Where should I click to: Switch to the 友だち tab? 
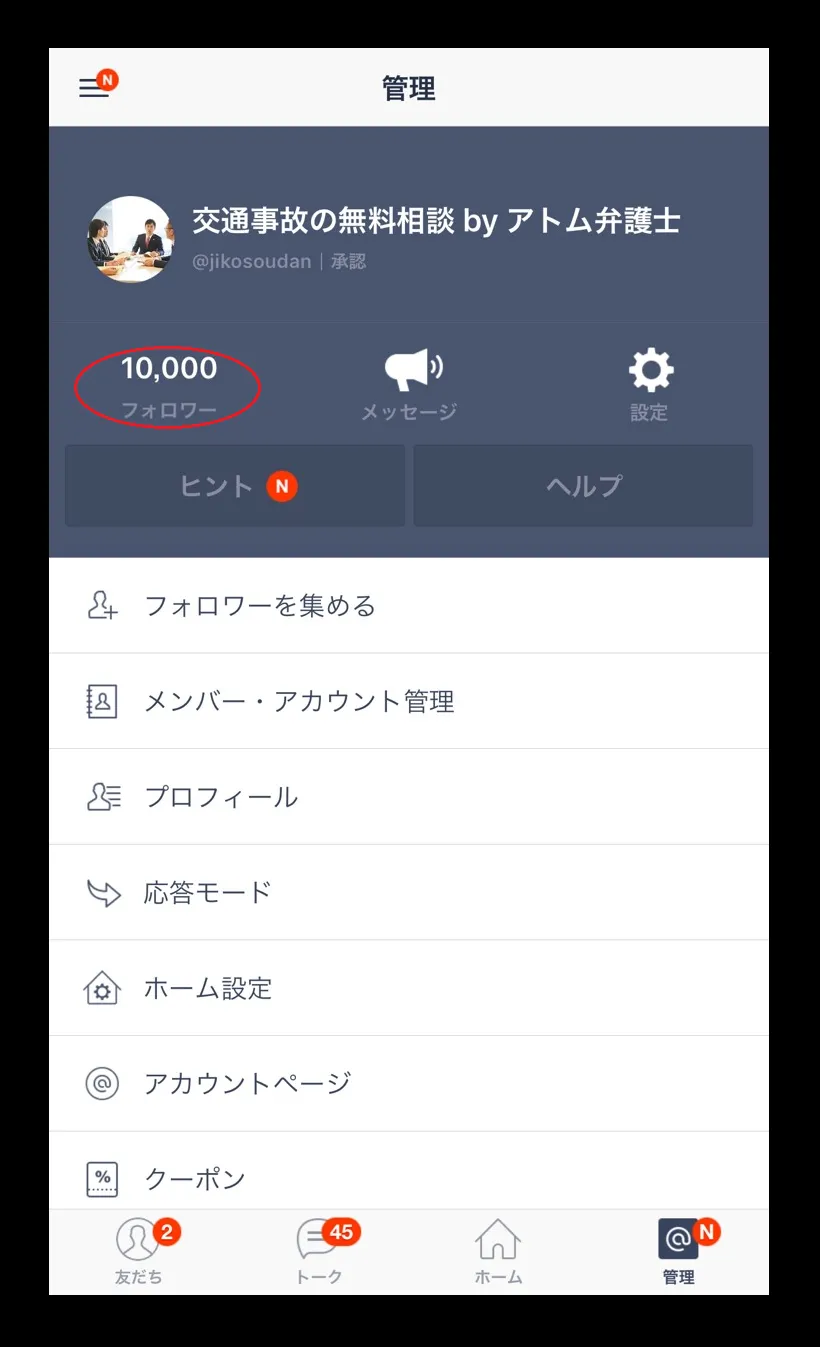(139, 1251)
